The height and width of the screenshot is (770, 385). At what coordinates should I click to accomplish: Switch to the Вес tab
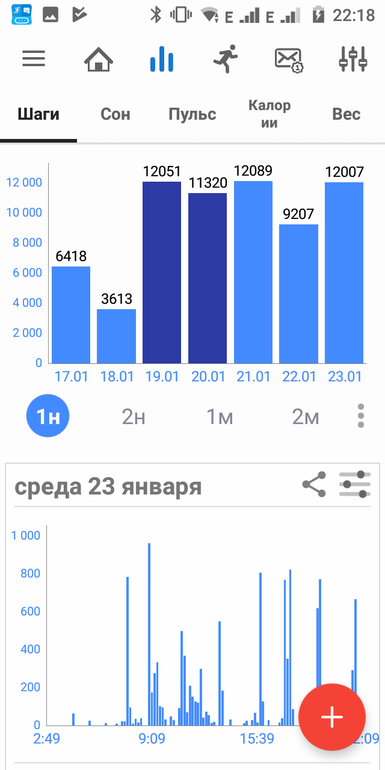point(346,114)
